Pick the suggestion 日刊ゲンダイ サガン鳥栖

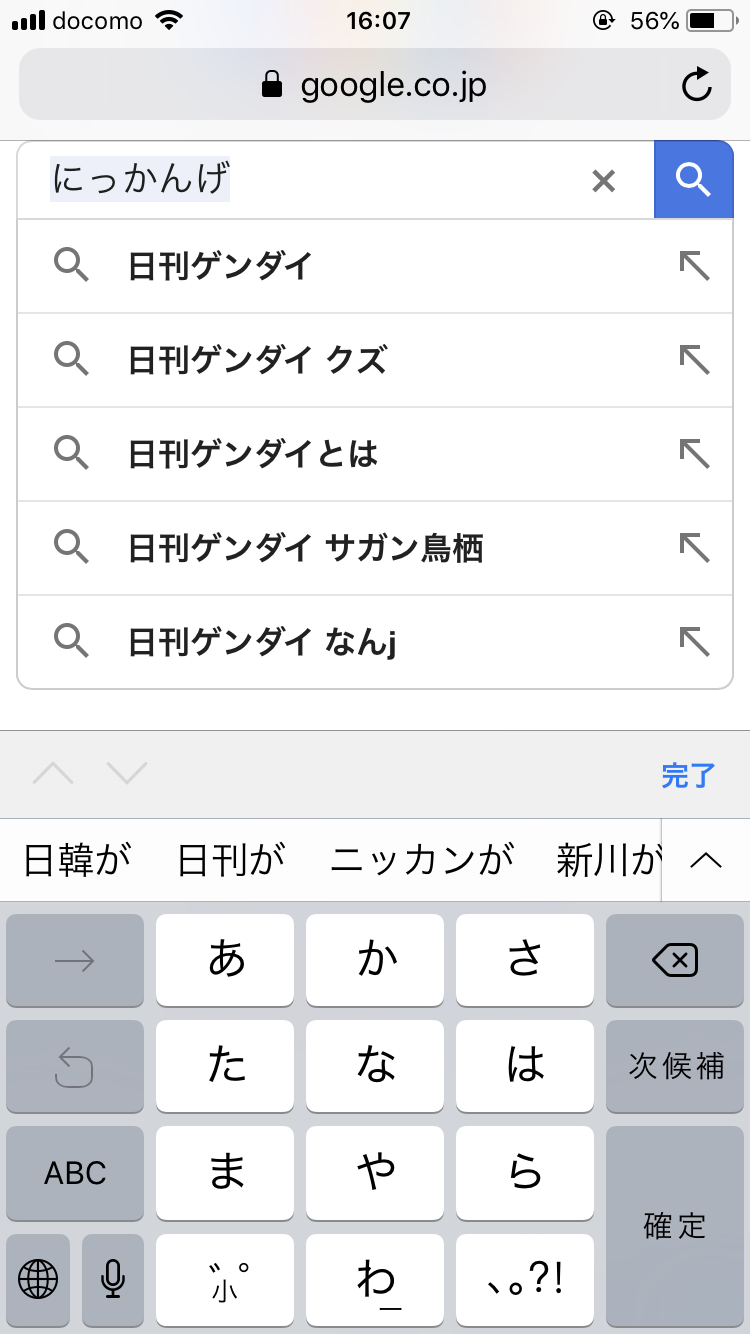click(375, 548)
